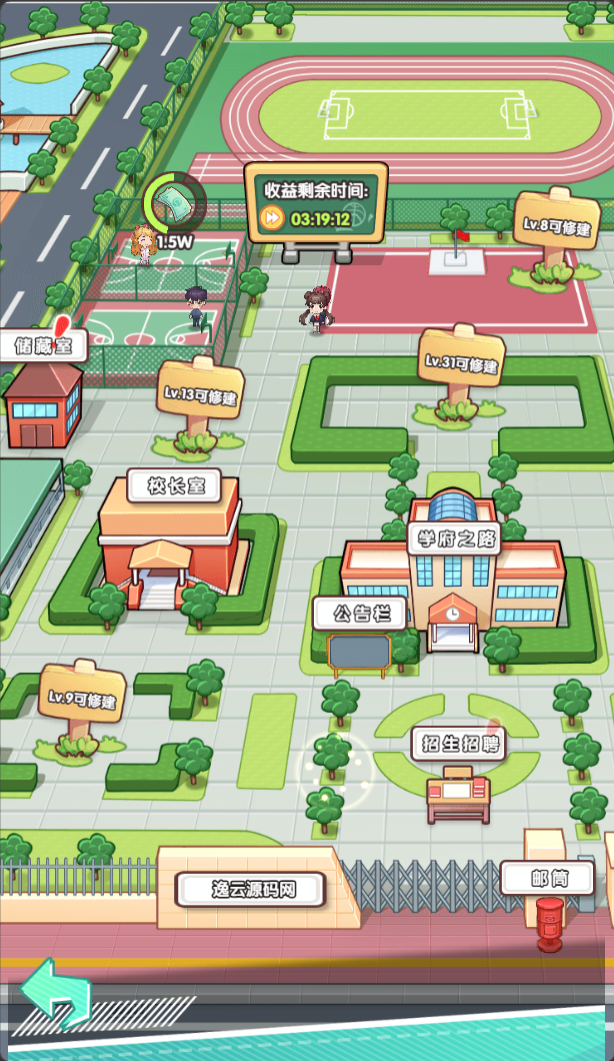View the 公告栏 bulletin board

click(x=359, y=652)
